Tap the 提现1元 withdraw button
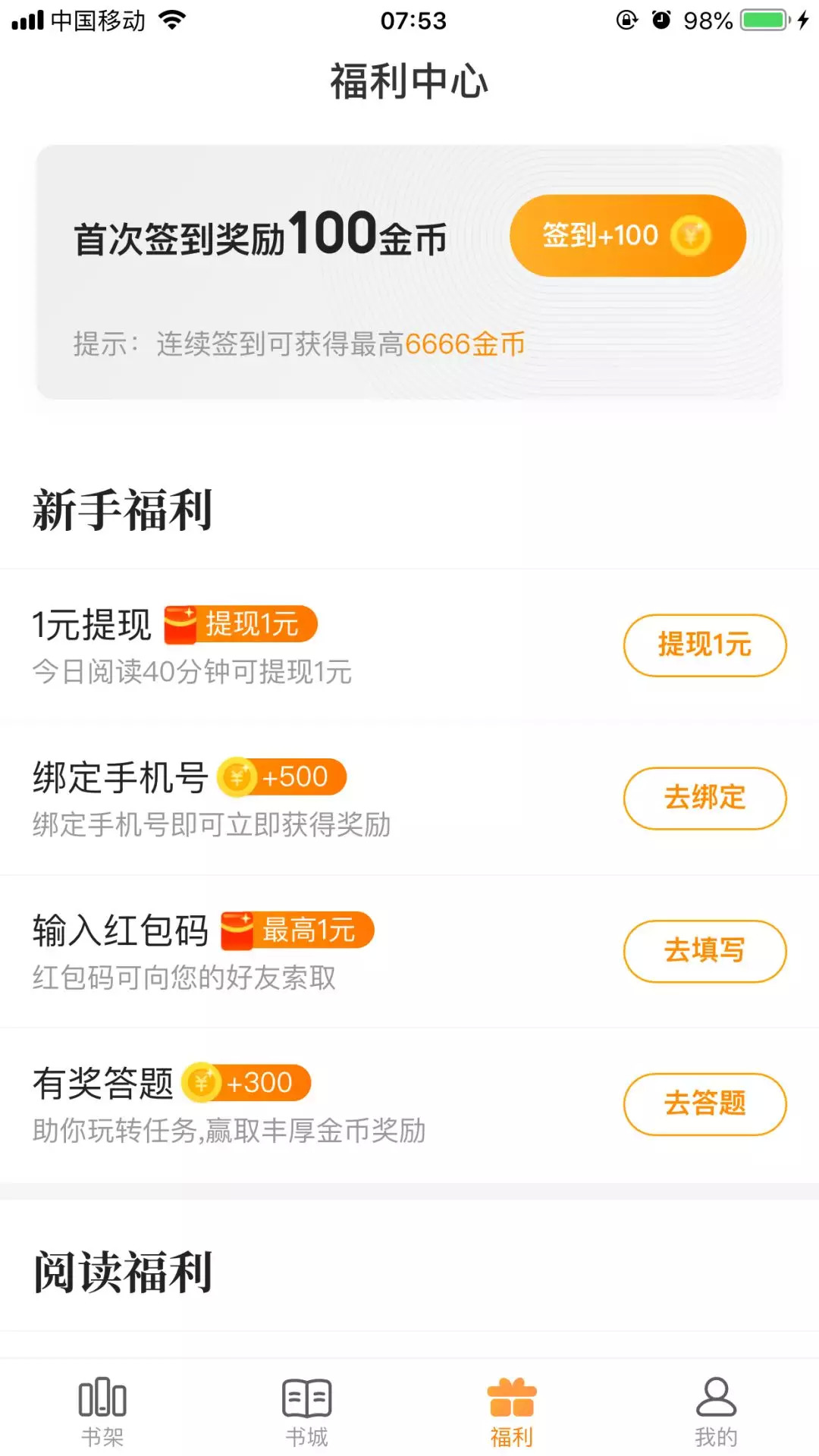 click(704, 645)
